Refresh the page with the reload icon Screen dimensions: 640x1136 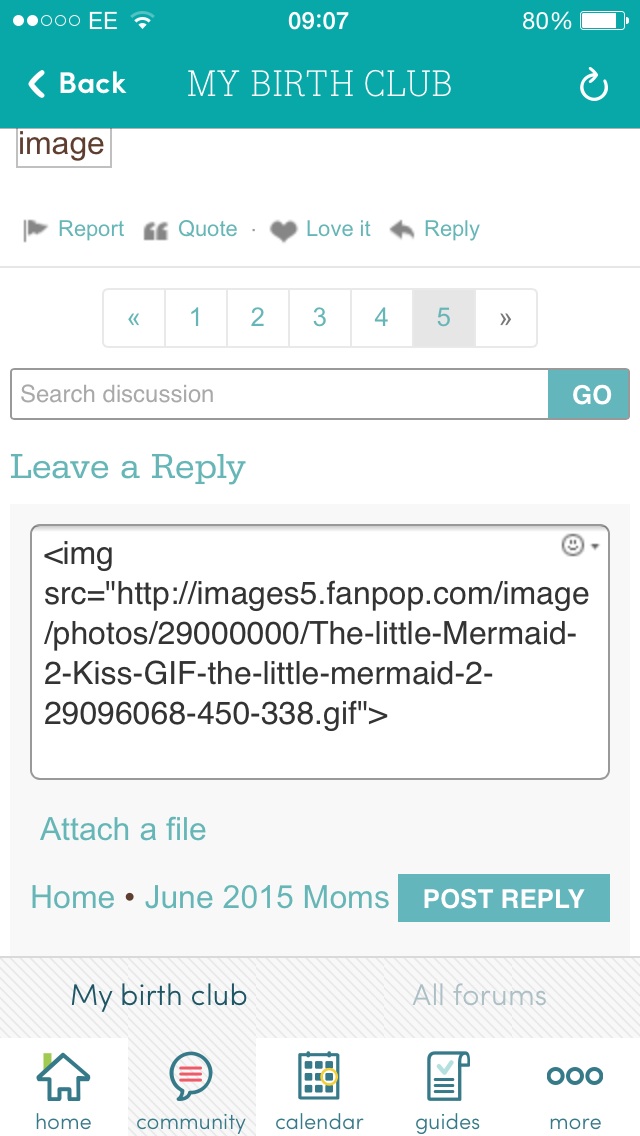pyautogui.click(x=593, y=87)
